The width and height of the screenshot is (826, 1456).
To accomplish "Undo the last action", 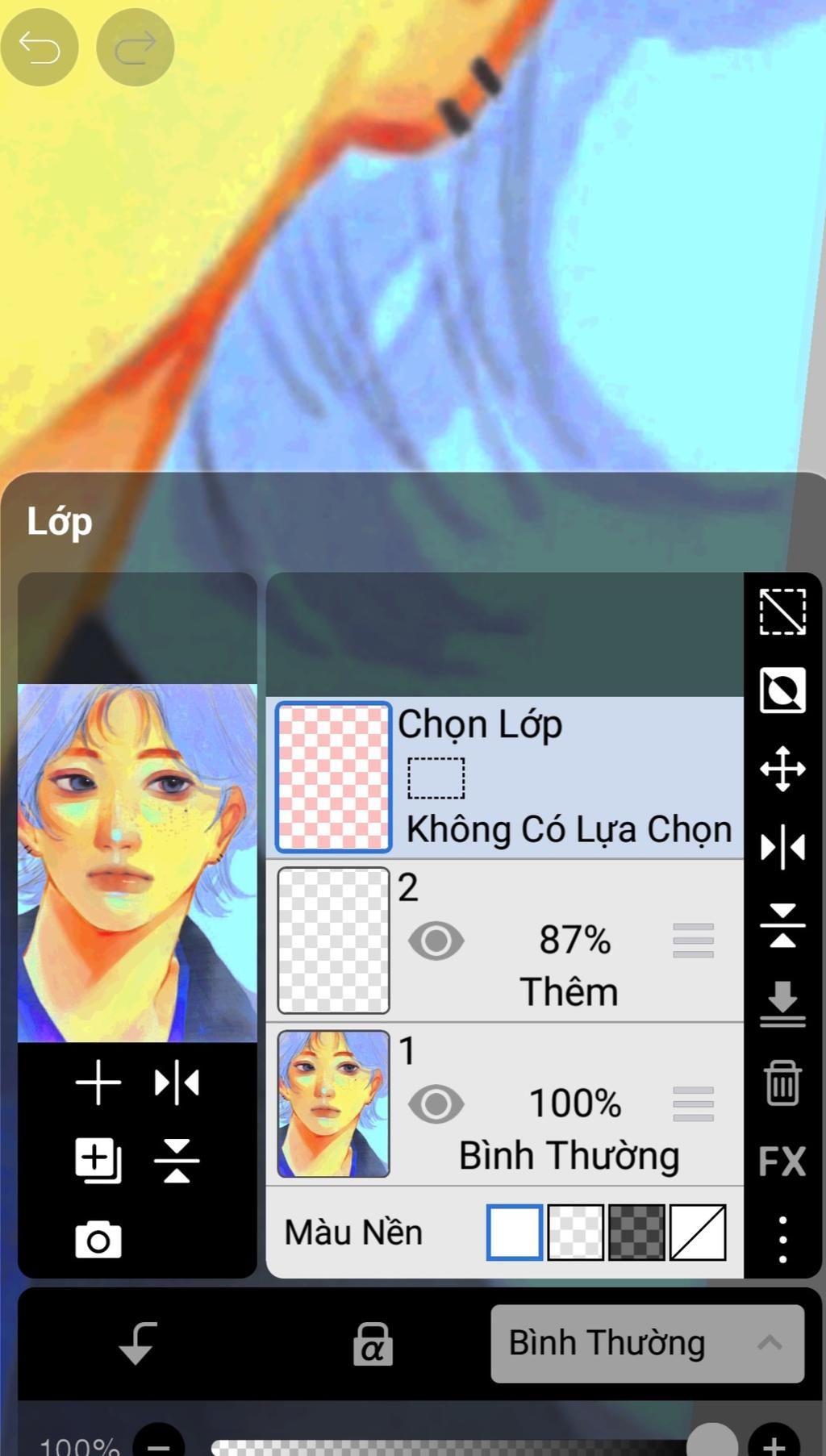I will [x=40, y=48].
